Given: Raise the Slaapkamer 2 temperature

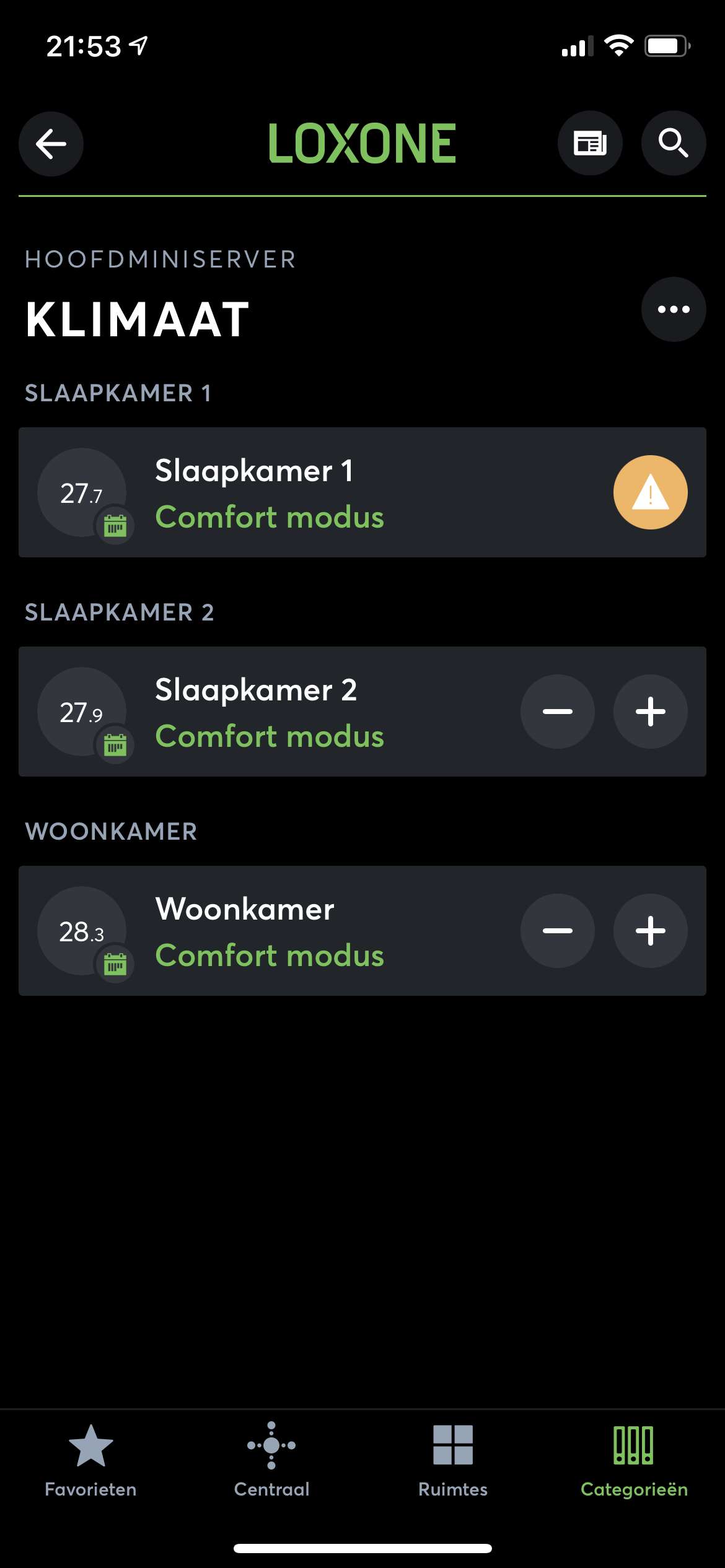Looking at the screenshot, I should tap(651, 712).
